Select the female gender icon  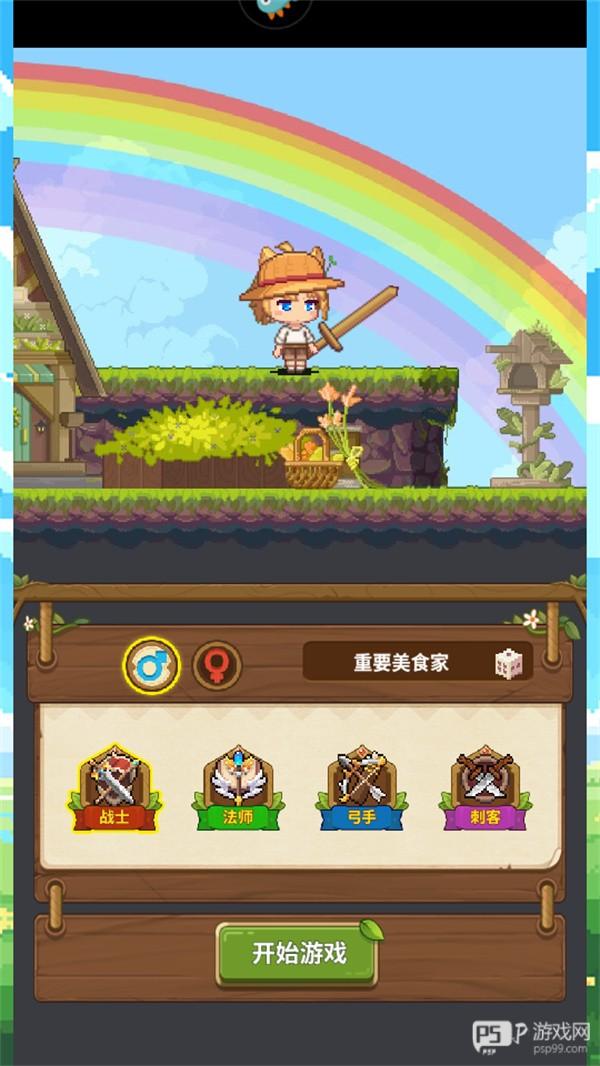[216, 665]
